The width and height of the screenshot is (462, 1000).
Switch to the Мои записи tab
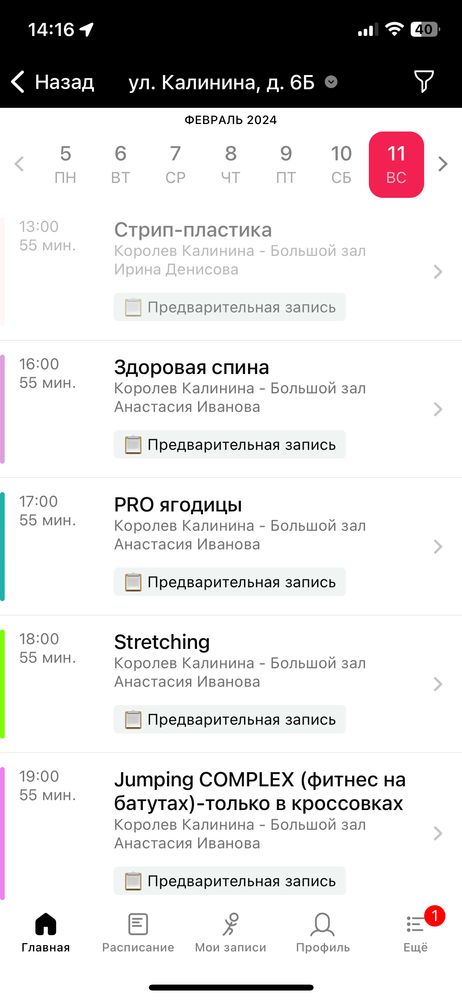coord(230,933)
